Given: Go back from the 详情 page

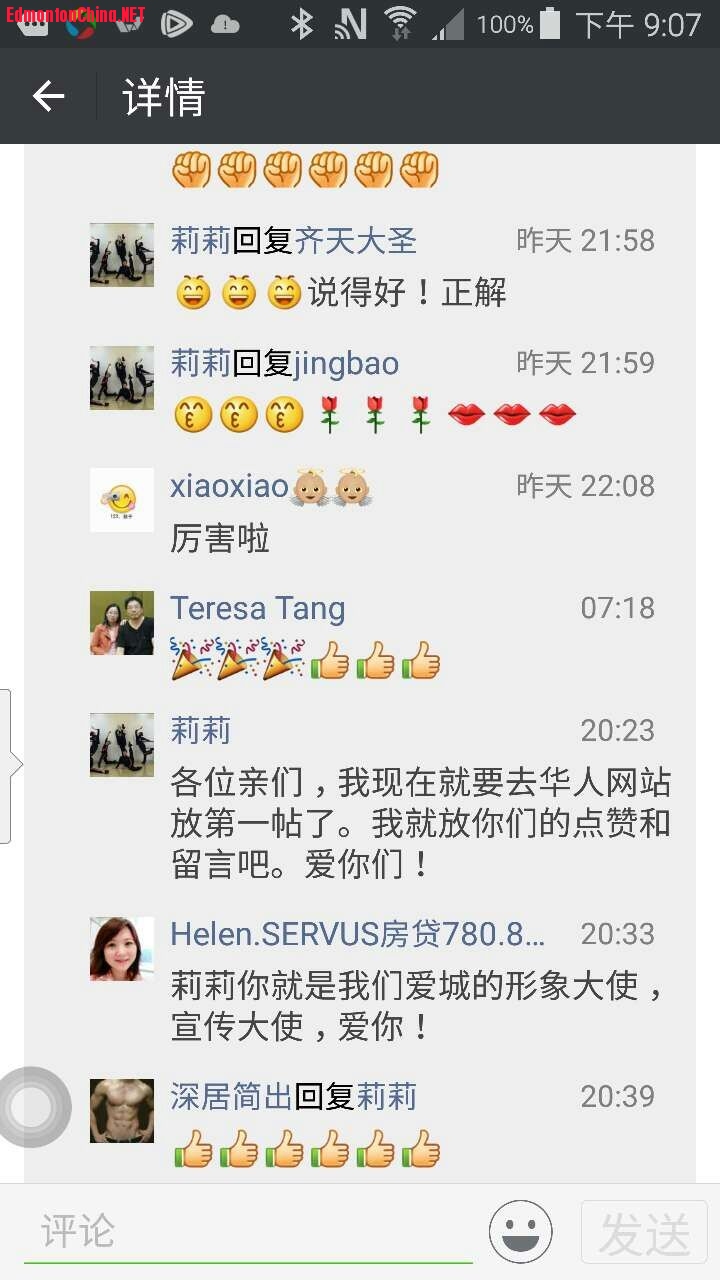Looking at the screenshot, I should [48, 97].
